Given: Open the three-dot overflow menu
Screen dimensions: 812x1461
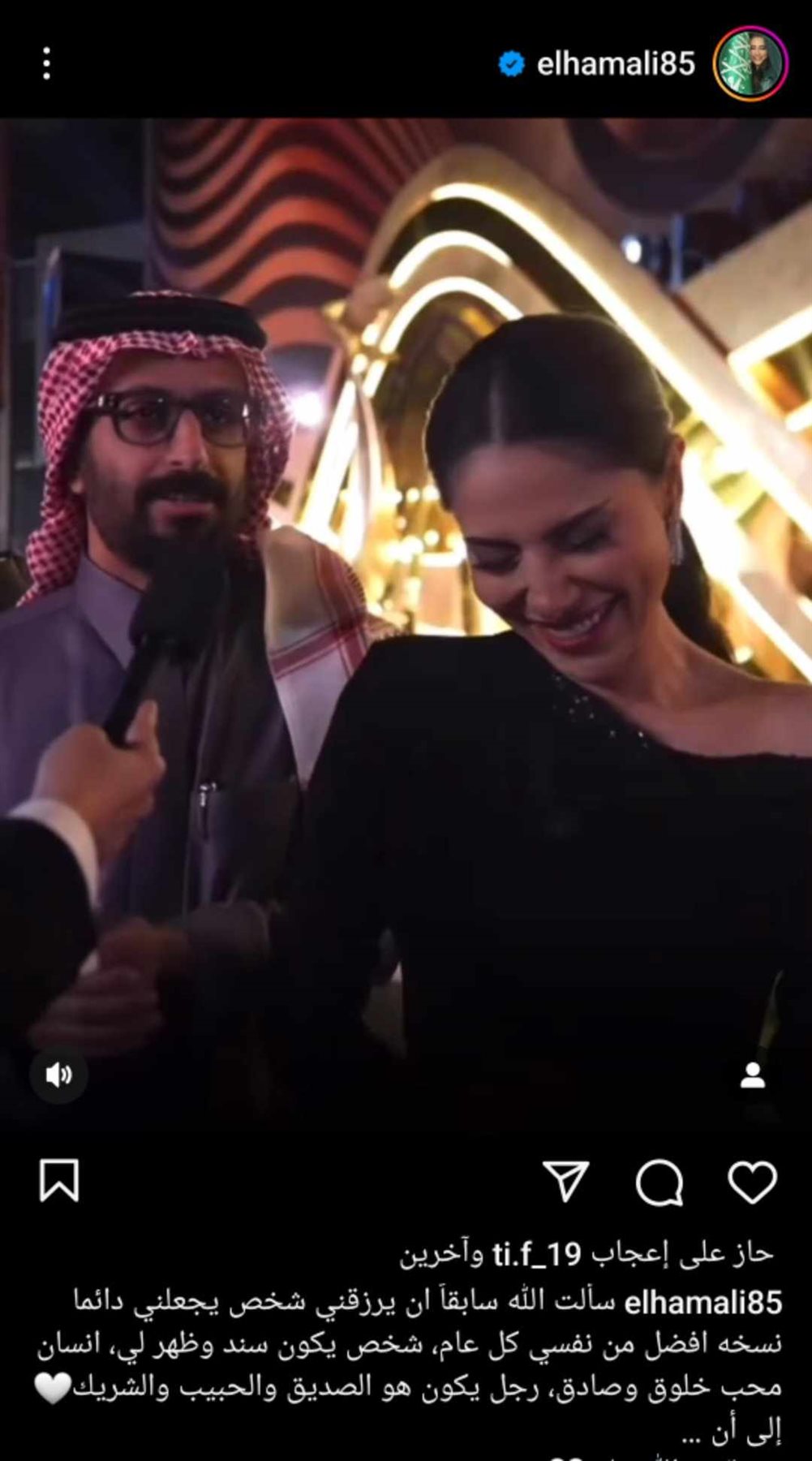Looking at the screenshot, I should coord(46,63).
